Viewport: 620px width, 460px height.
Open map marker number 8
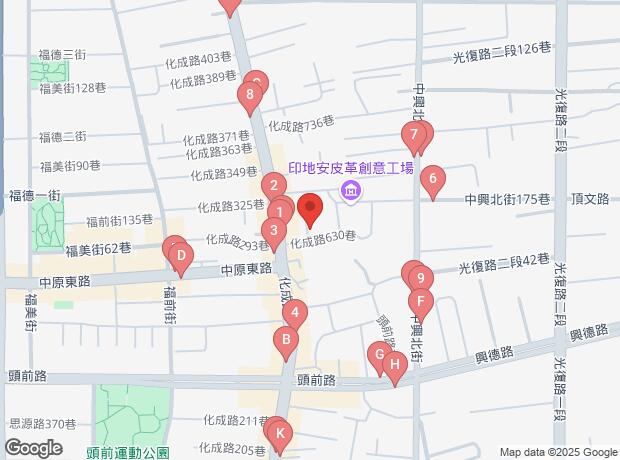click(x=249, y=96)
